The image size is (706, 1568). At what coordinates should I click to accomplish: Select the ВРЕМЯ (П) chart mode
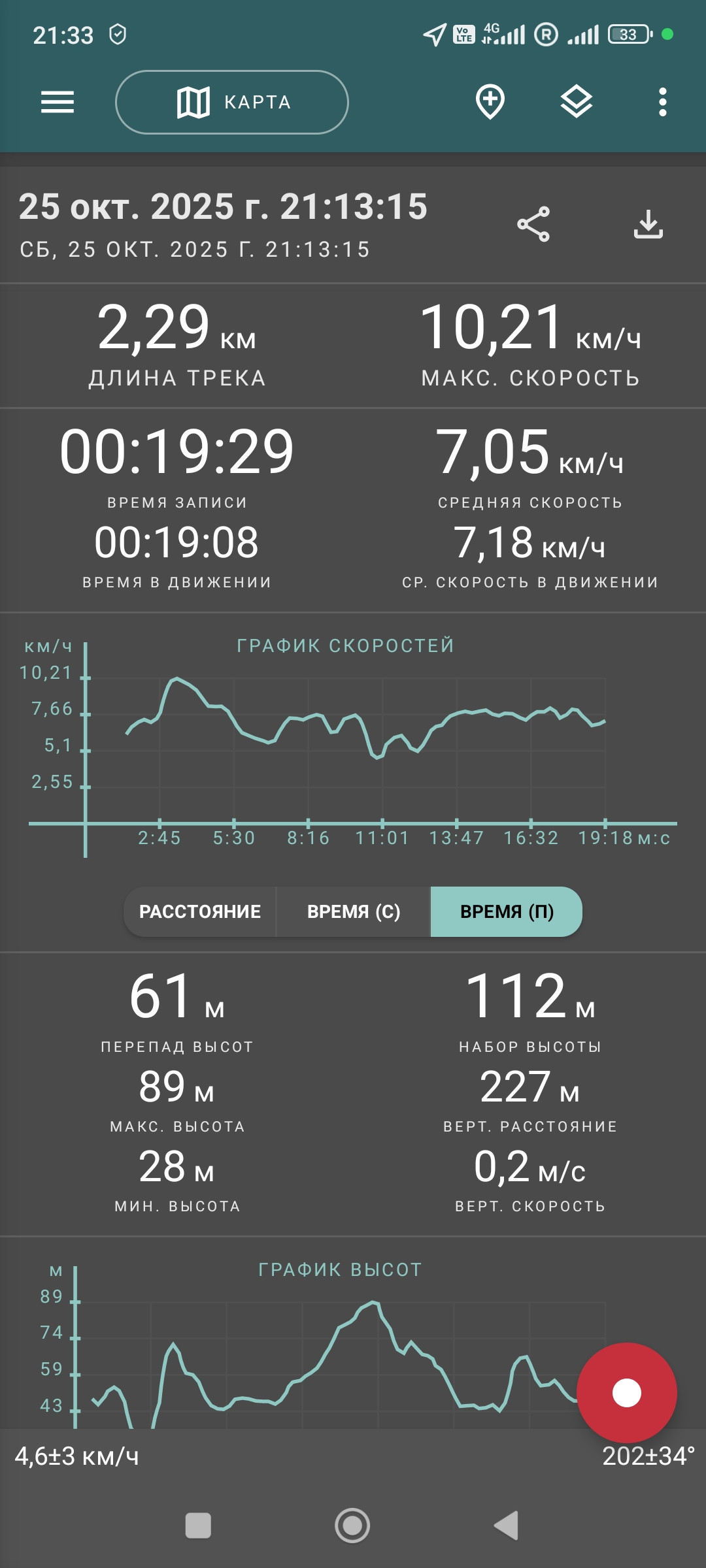click(x=507, y=911)
